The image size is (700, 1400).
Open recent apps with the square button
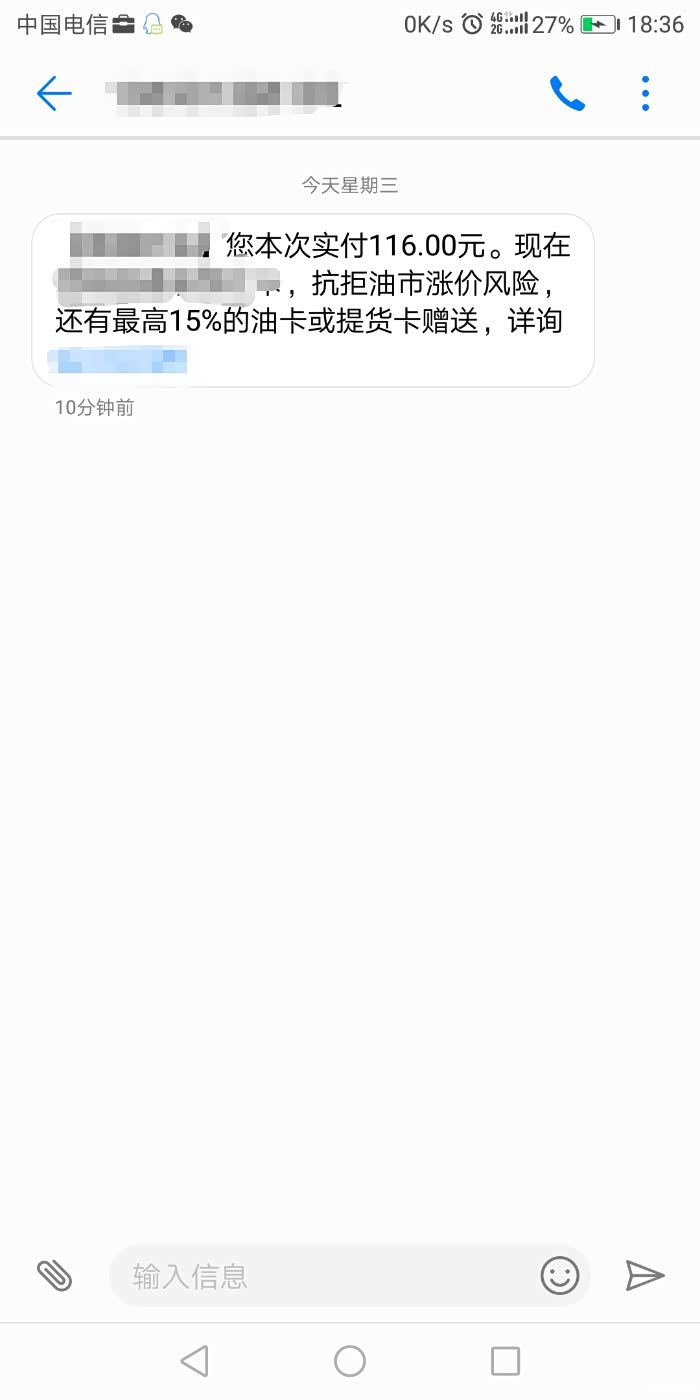tap(505, 1361)
